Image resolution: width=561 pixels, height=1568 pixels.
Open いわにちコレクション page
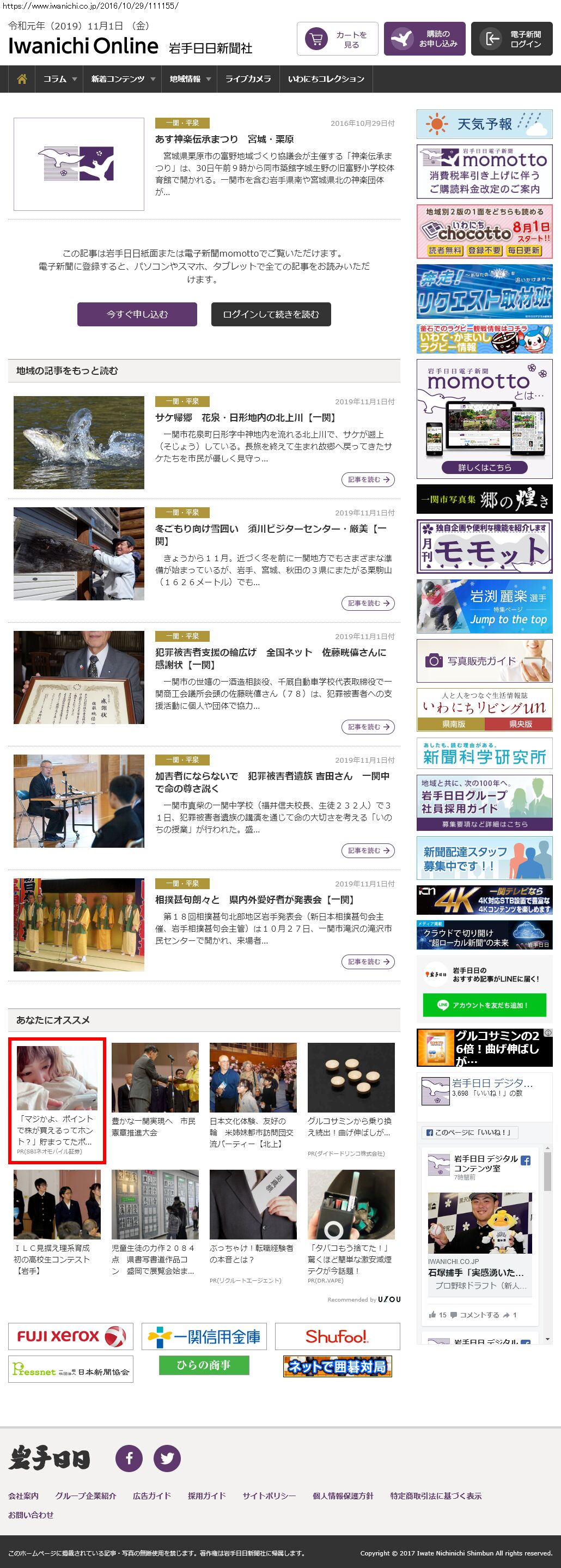click(x=326, y=79)
